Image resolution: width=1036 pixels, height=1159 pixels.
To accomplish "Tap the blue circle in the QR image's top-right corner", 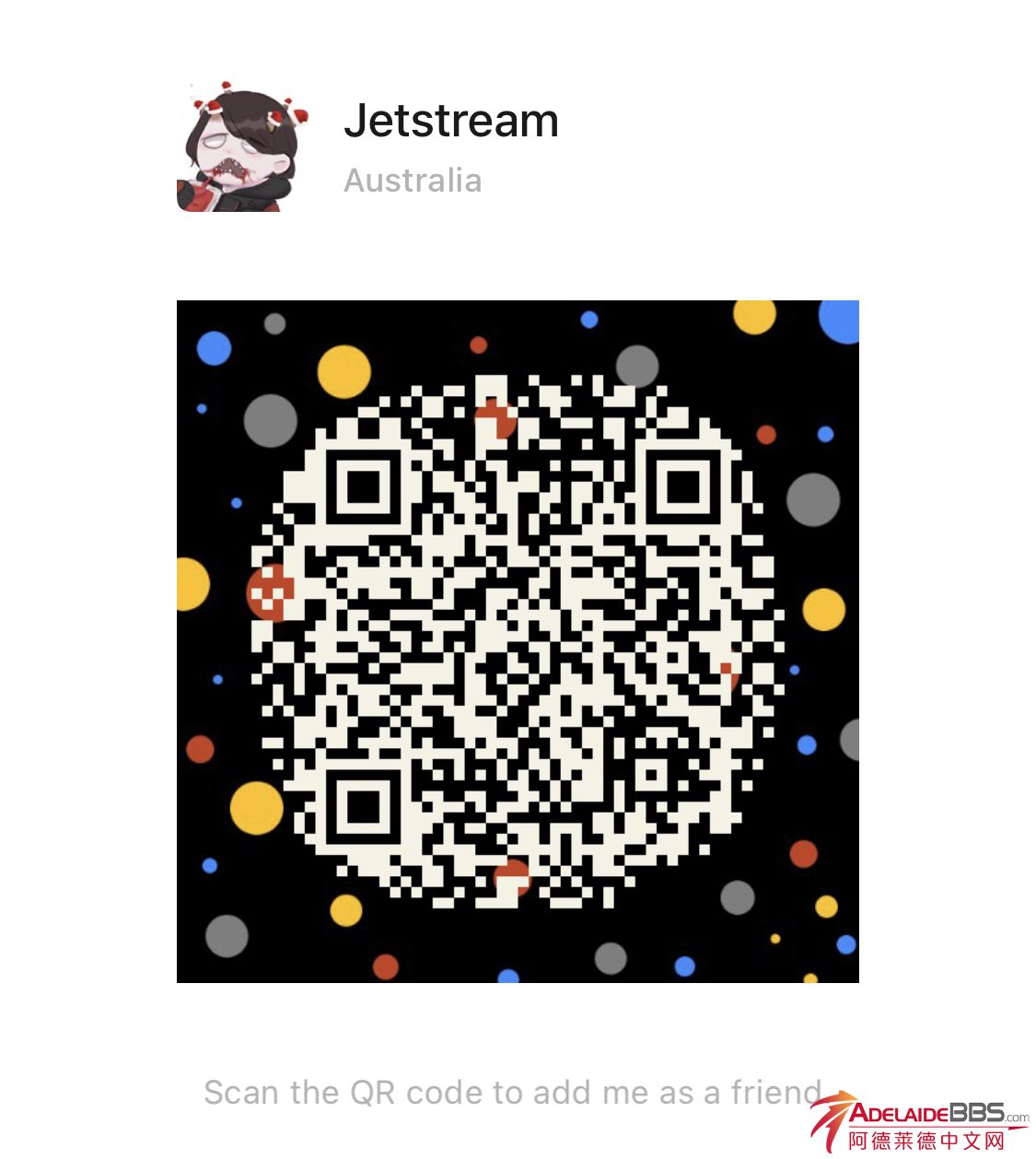I will pyautogui.click(x=838, y=322).
